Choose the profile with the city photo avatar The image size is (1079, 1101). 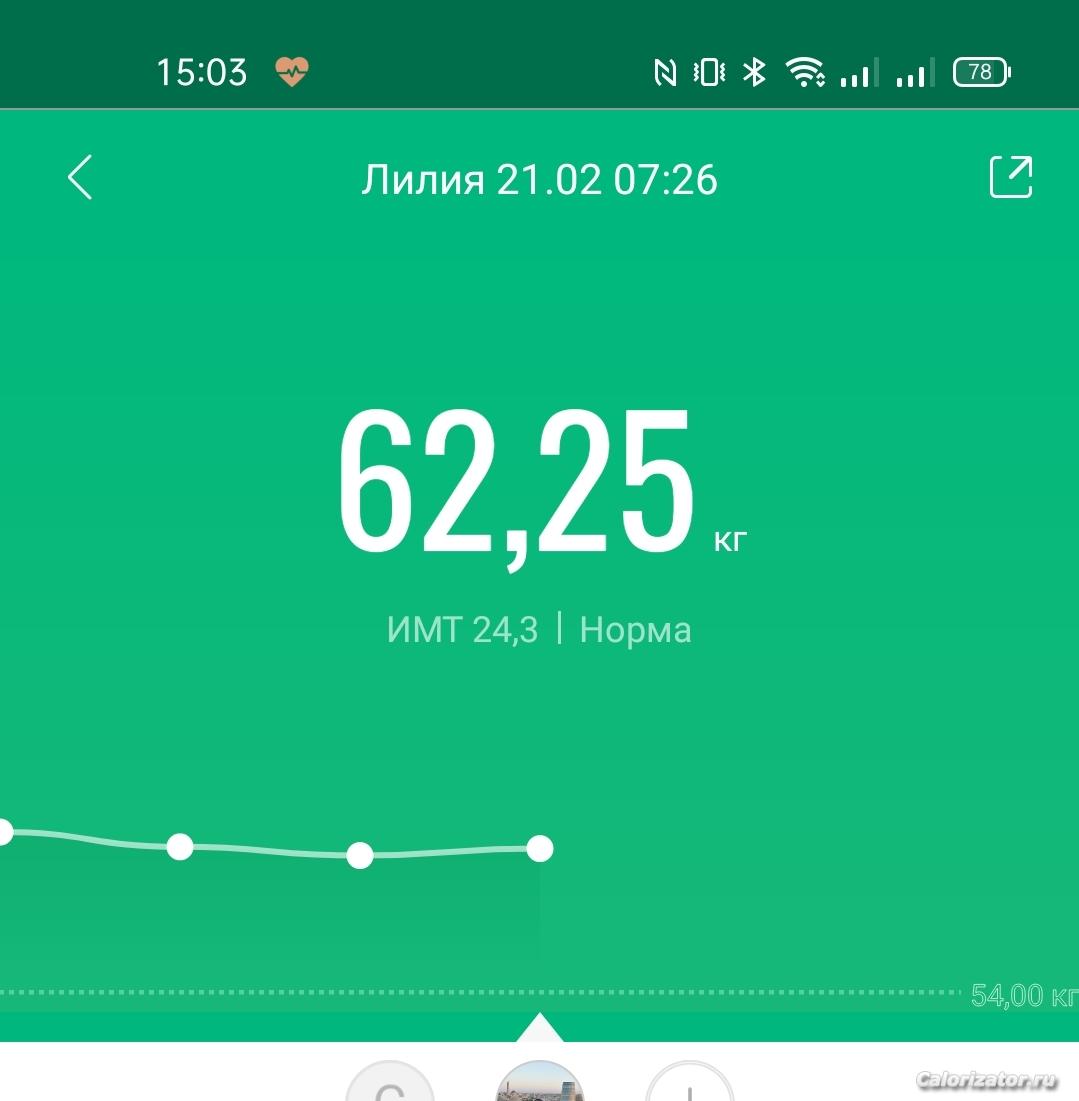[540, 1084]
